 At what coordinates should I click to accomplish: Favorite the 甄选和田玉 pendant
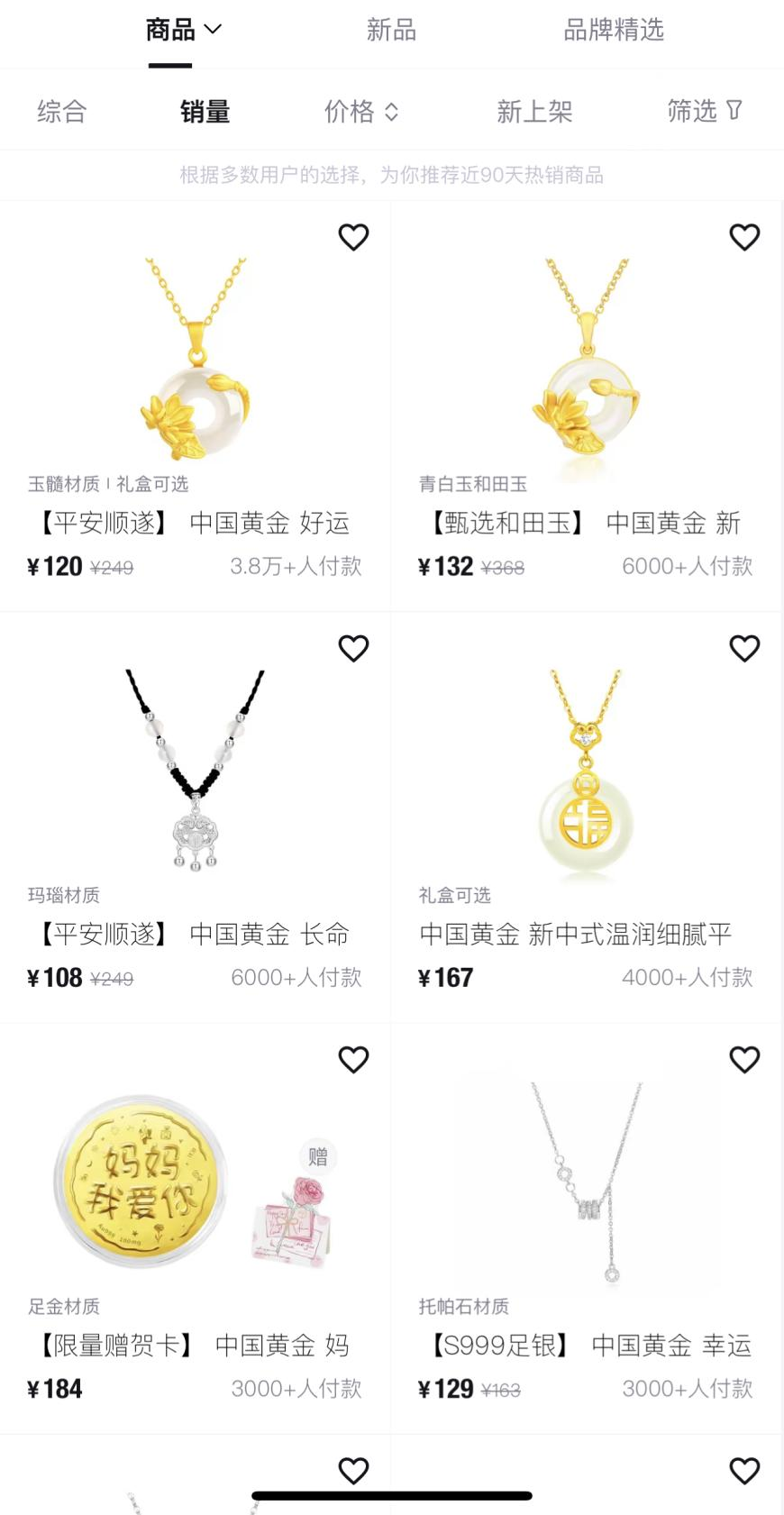pos(744,237)
